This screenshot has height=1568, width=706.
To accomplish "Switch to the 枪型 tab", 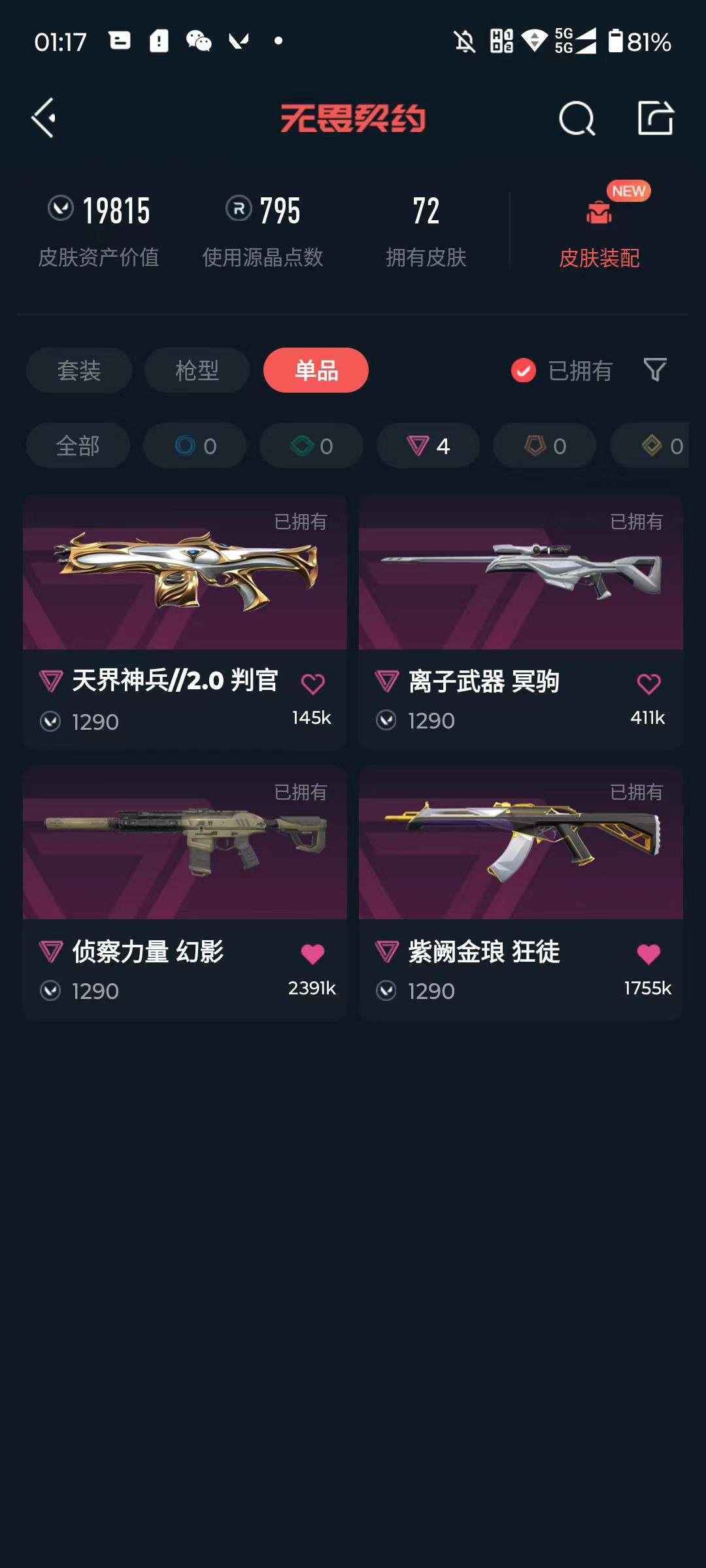I will [197, 370].
